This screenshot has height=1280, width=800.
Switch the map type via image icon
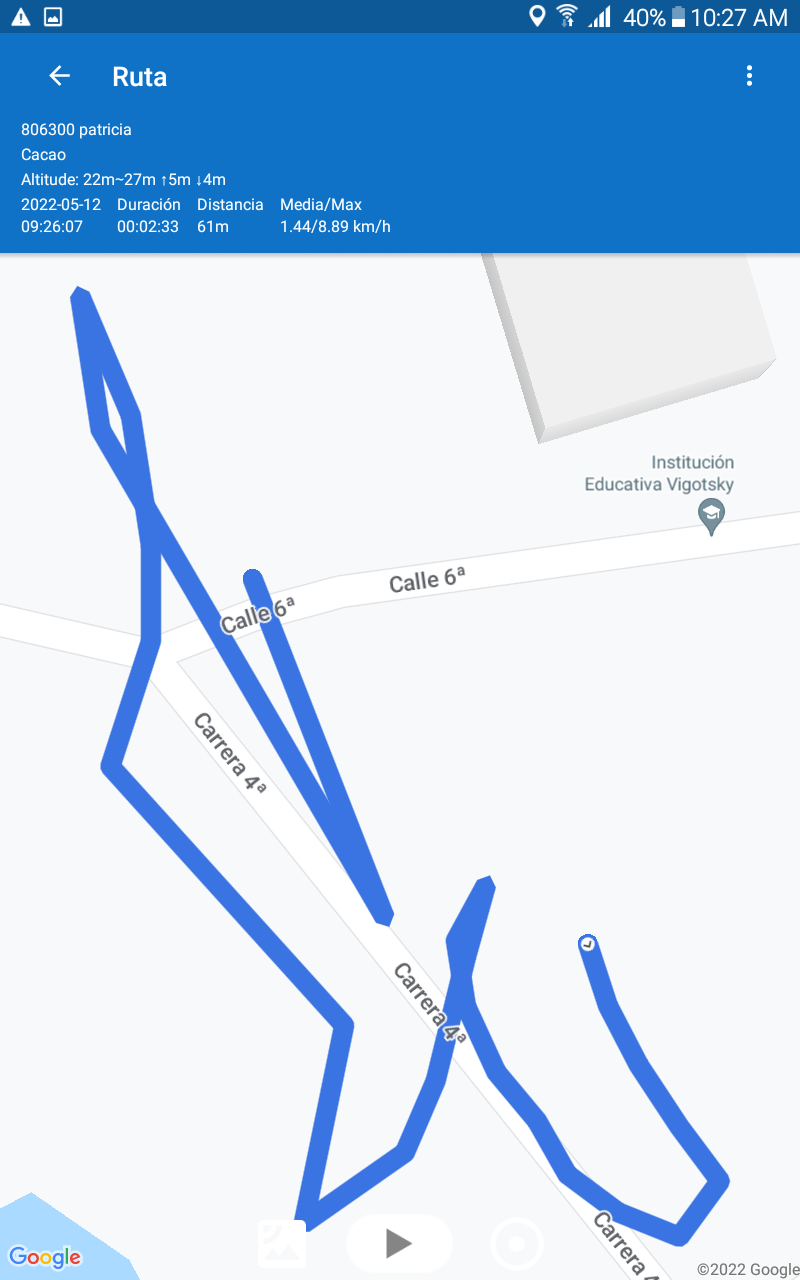pyautogui.click(x=282, y=1243)
